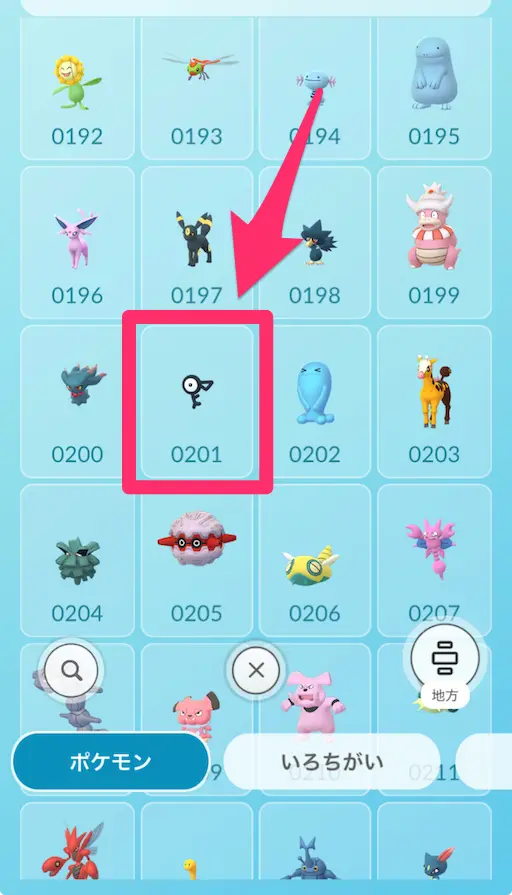
Task: Switch to the ポケモン tab
Action: (110, 762)
